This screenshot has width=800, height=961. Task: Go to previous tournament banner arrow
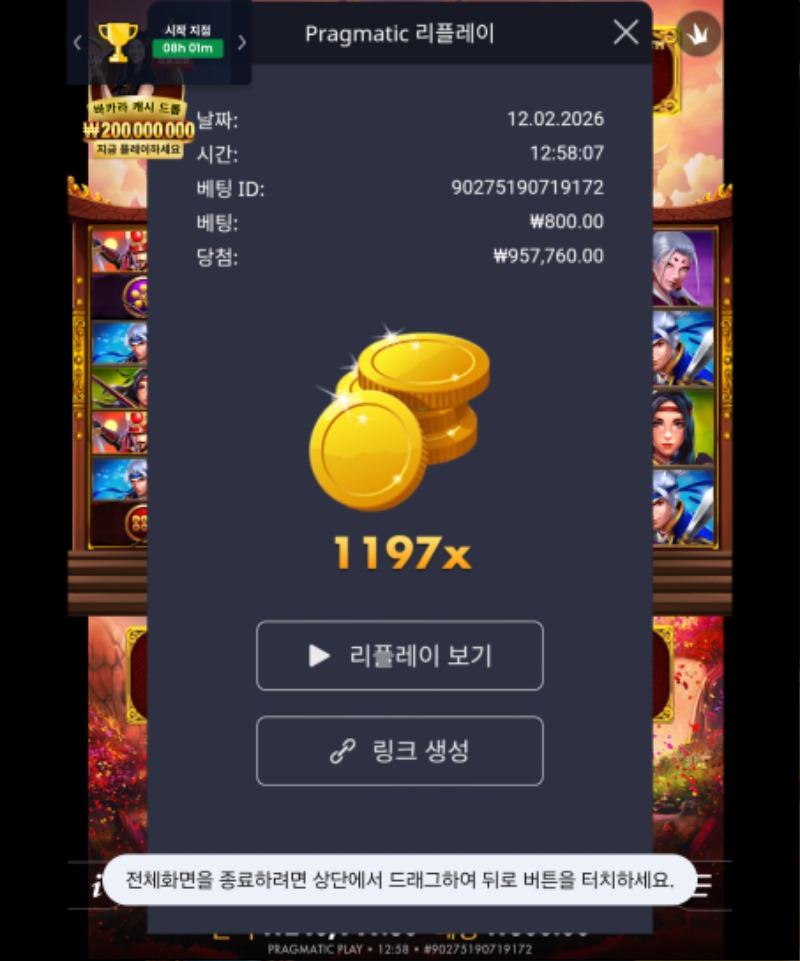click(x=77, y=43)
